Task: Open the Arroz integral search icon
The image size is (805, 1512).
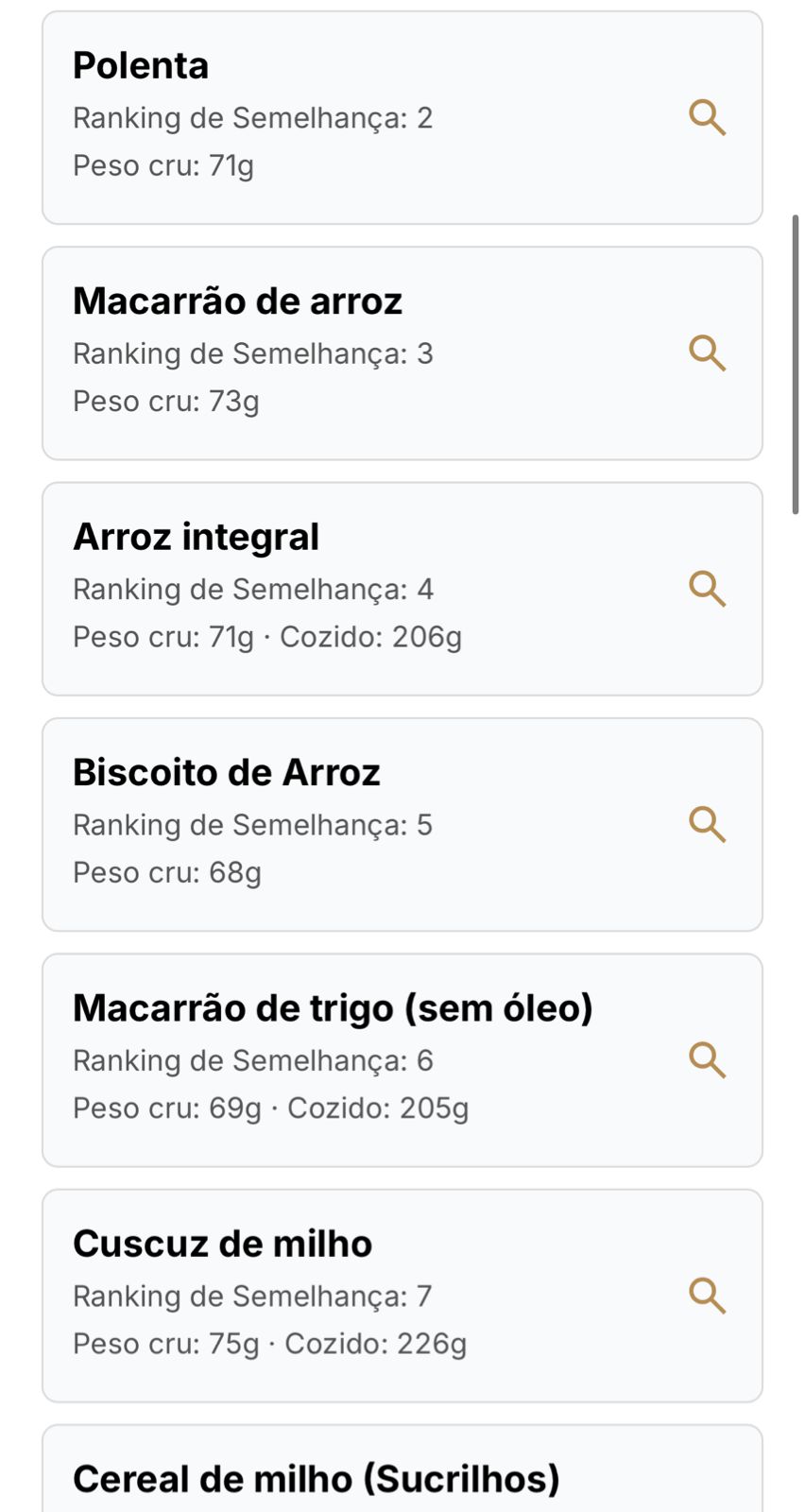Action: (x=707, y=589)
